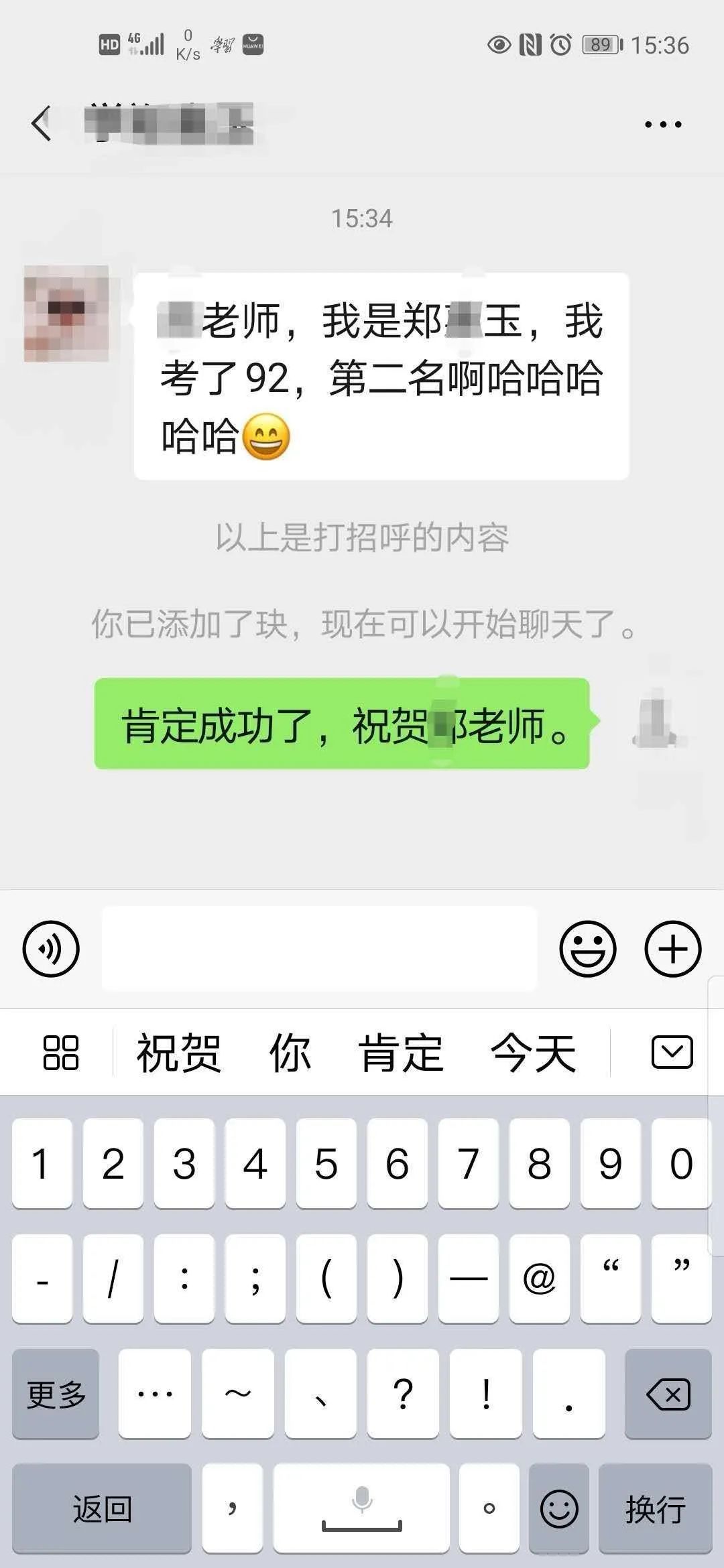
Task: Hide the on-screen keyboard
Action: click(x=672, y=1053)
